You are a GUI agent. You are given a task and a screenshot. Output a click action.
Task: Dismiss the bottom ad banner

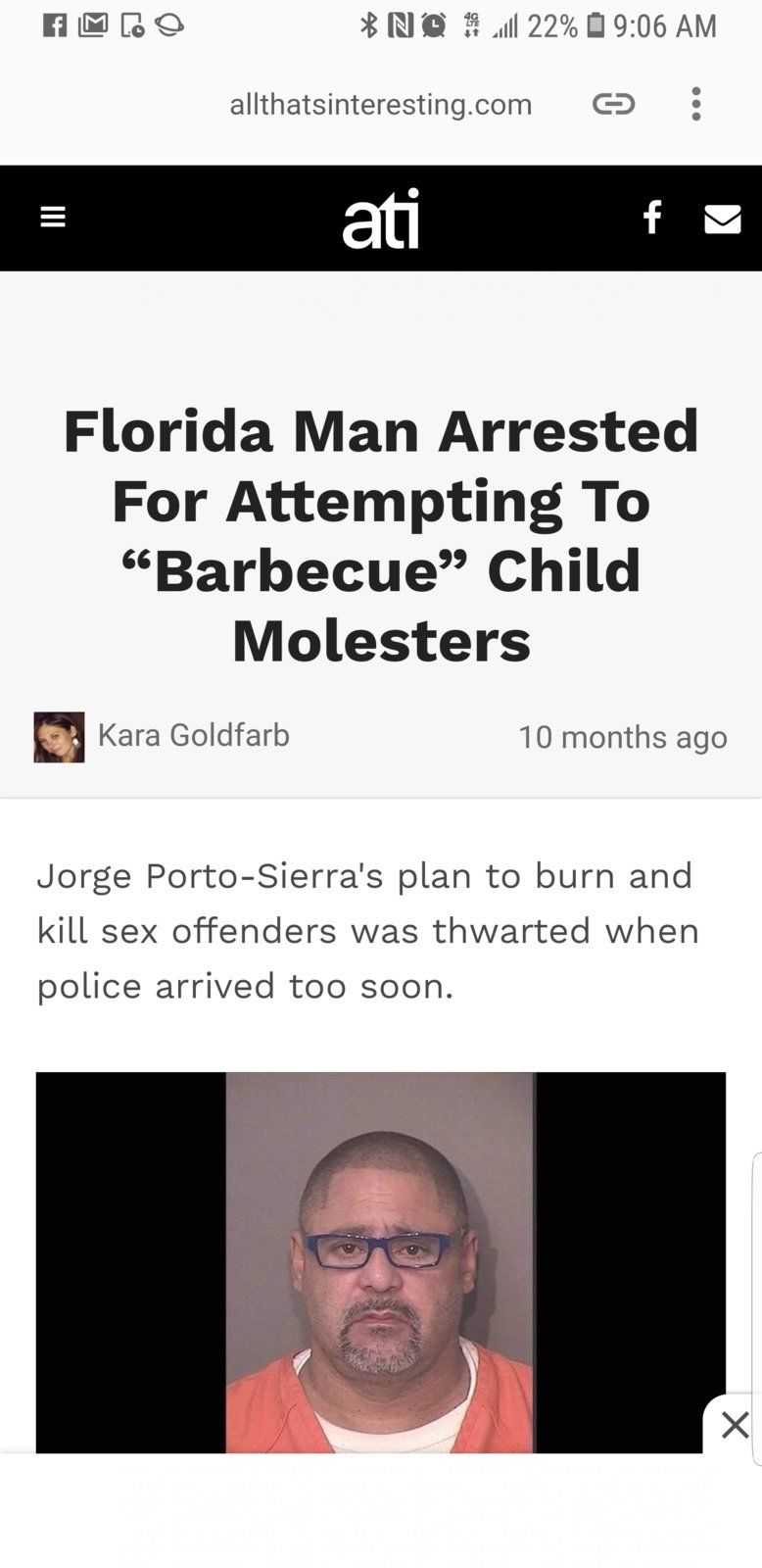735,1424
